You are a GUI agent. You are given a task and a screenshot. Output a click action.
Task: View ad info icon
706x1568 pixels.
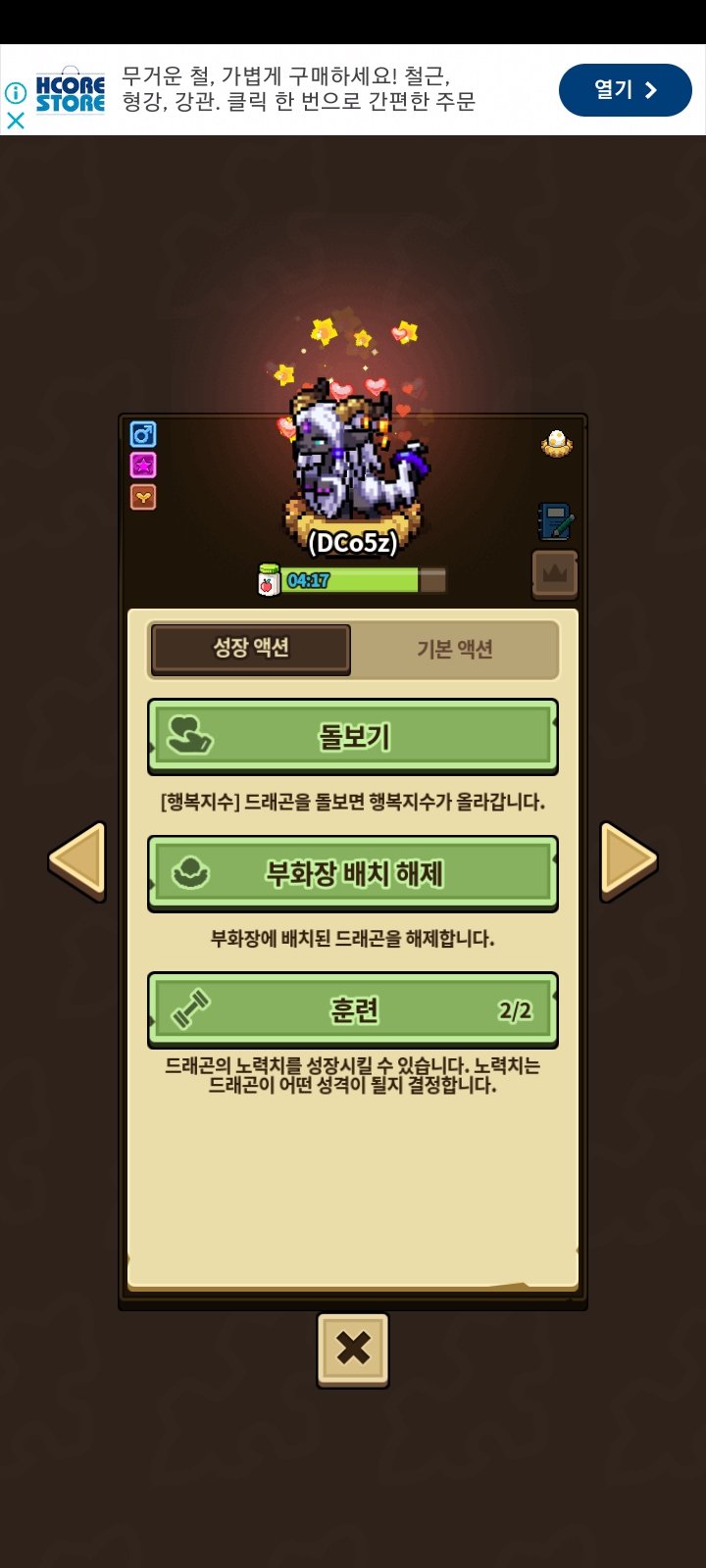point(16,93)
